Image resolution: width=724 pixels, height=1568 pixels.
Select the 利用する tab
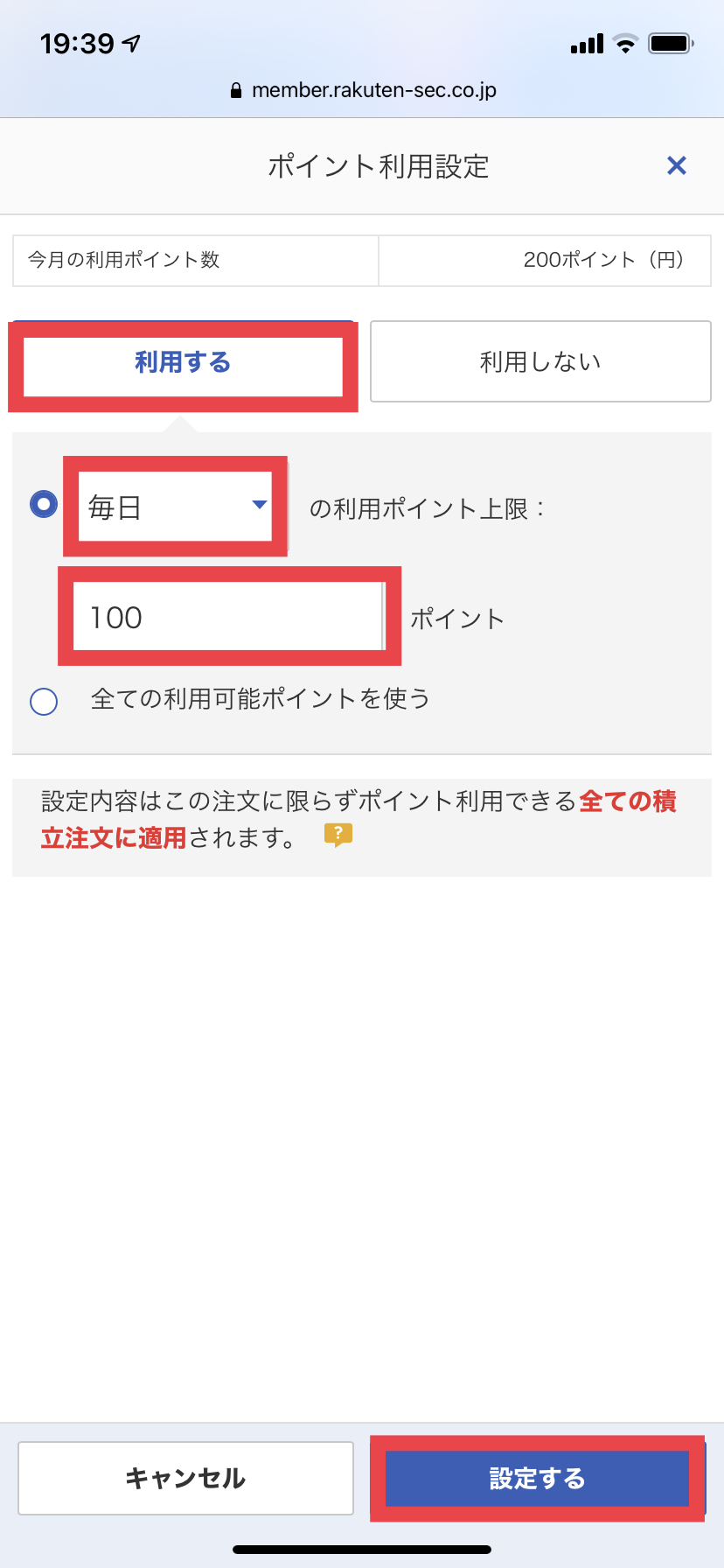tap(183, 362)
